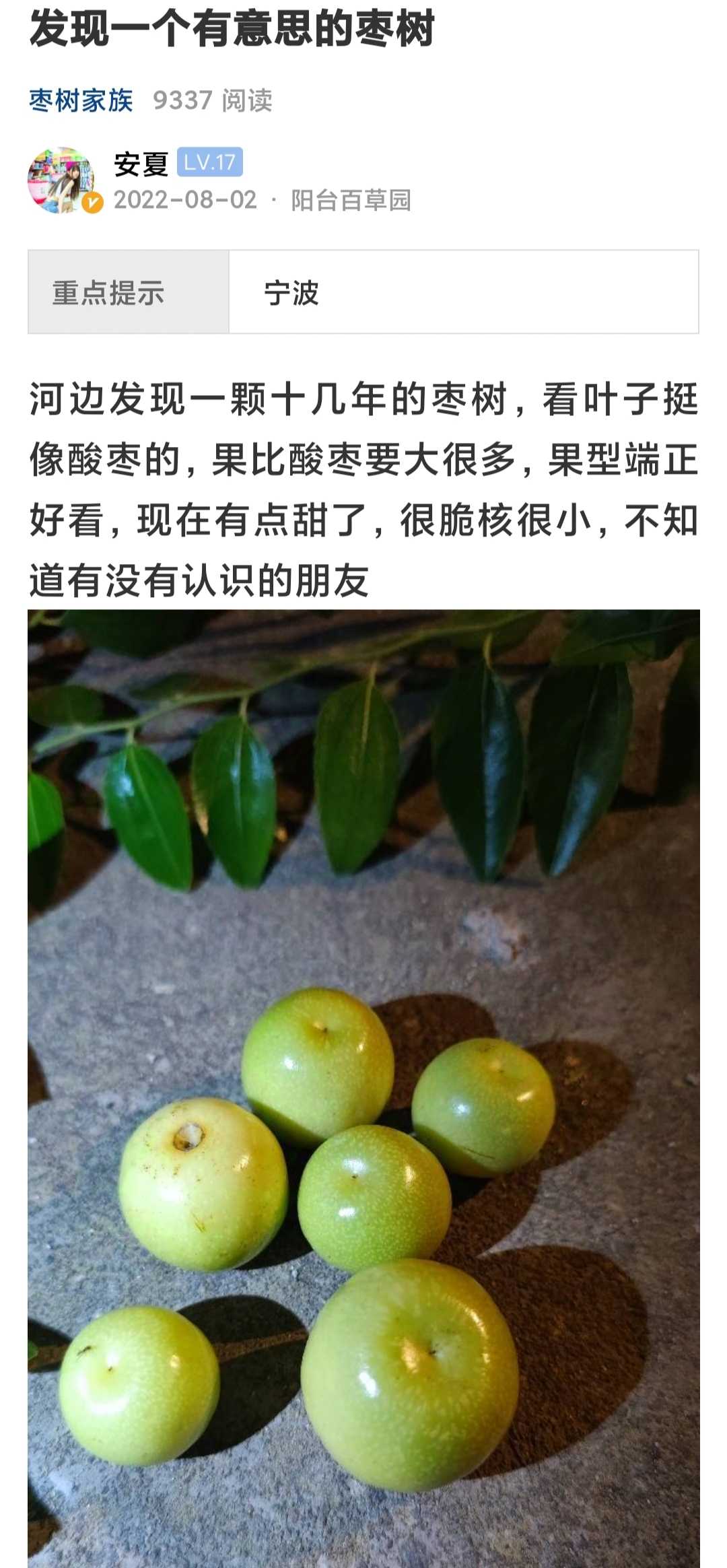Screen dimensions: 727x1568
Task: Open the 阳台百草园 section link
Action: [351, 200]
